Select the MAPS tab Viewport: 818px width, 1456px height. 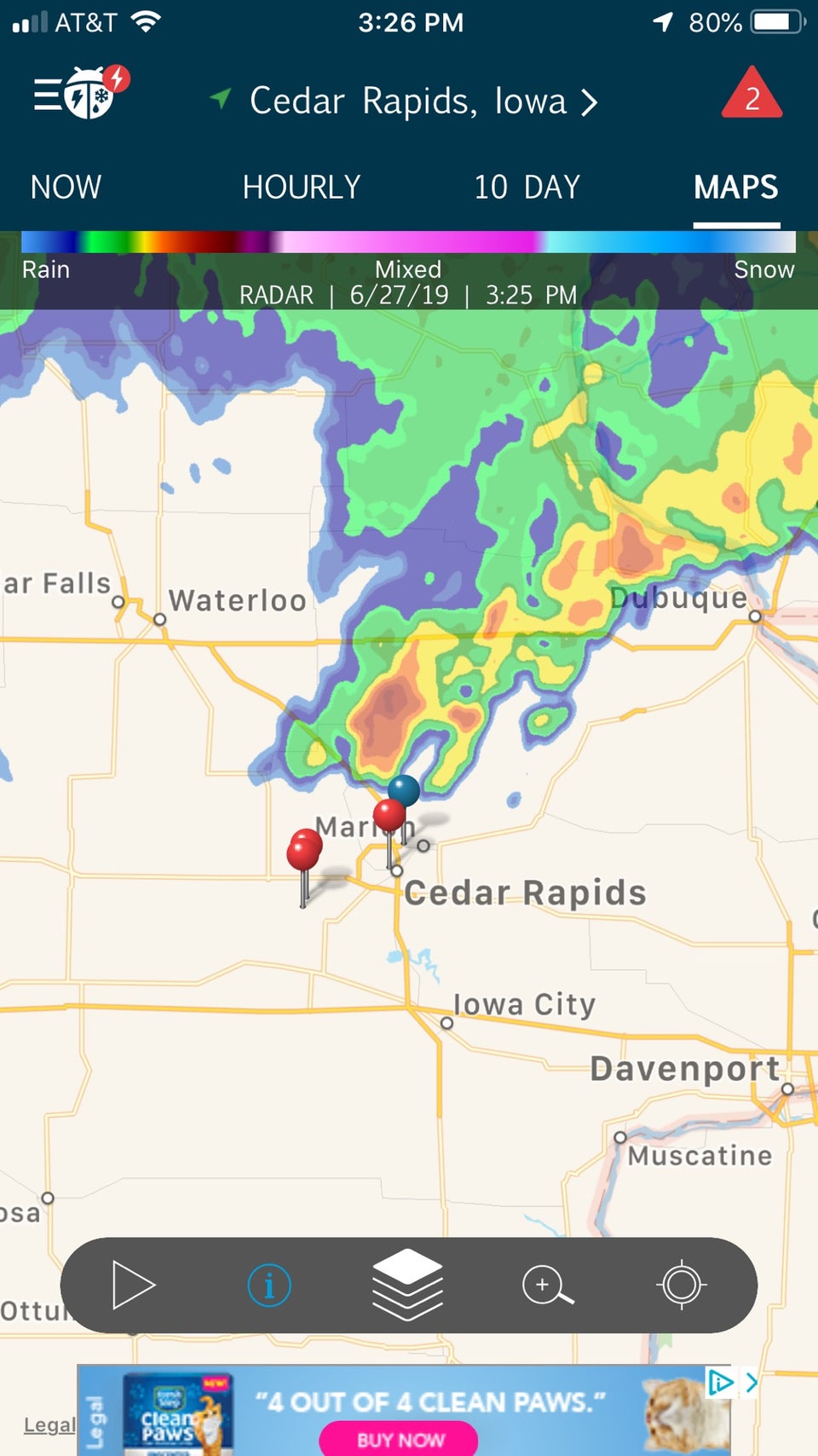click(x=735, y=188)
